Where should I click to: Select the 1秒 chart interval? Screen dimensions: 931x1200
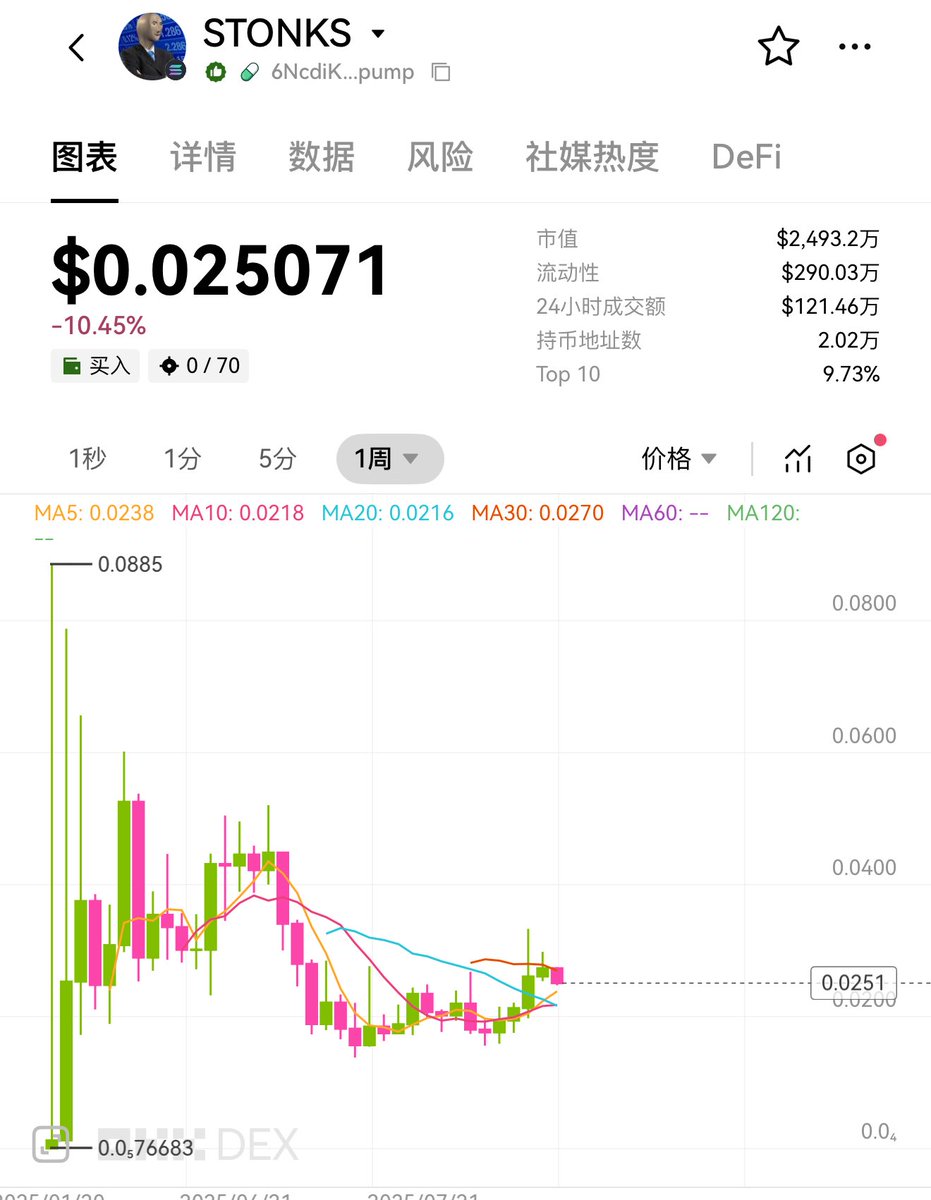tap(87, 459)
